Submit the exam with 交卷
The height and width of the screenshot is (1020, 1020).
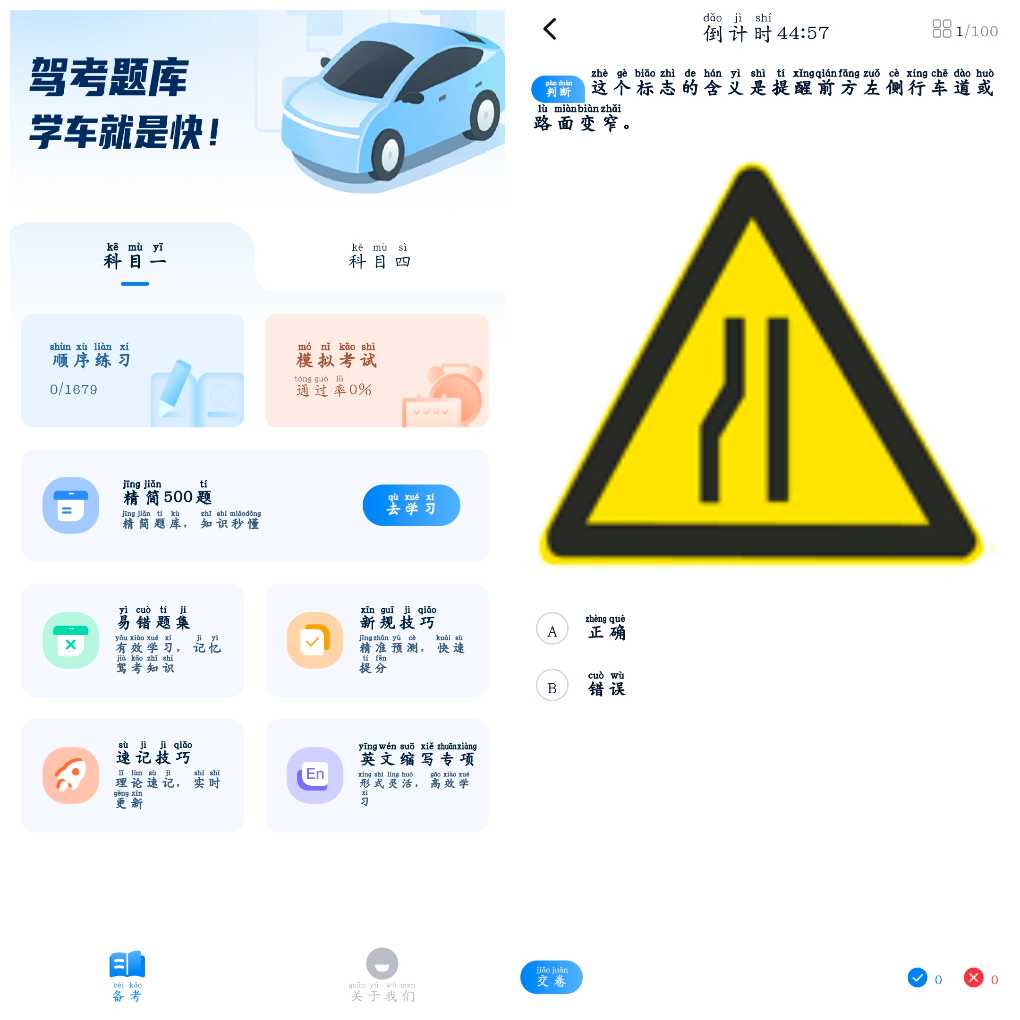[551, 977]
